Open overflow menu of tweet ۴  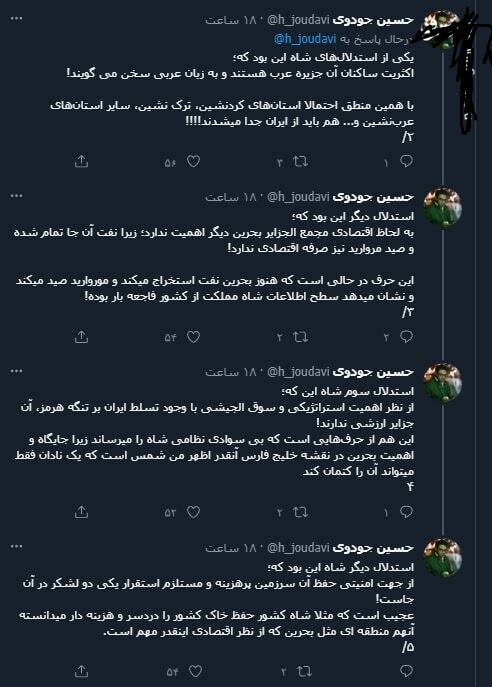[16, 371]
